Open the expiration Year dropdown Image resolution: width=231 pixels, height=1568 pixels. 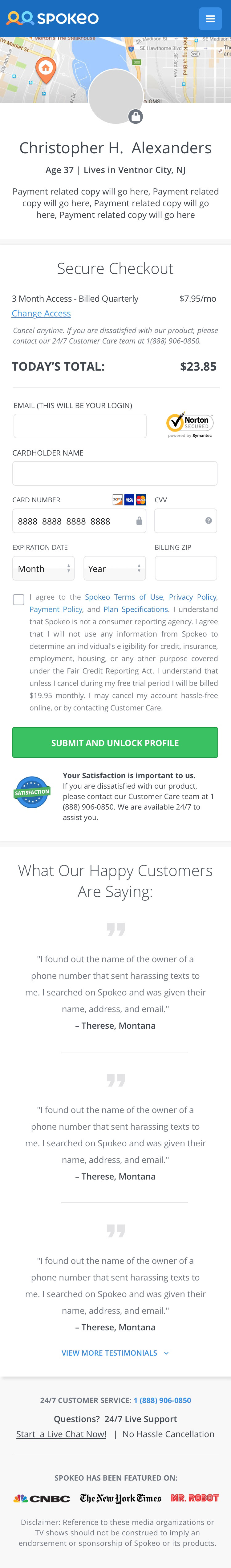pyautogui.click(x=115, y=569)
